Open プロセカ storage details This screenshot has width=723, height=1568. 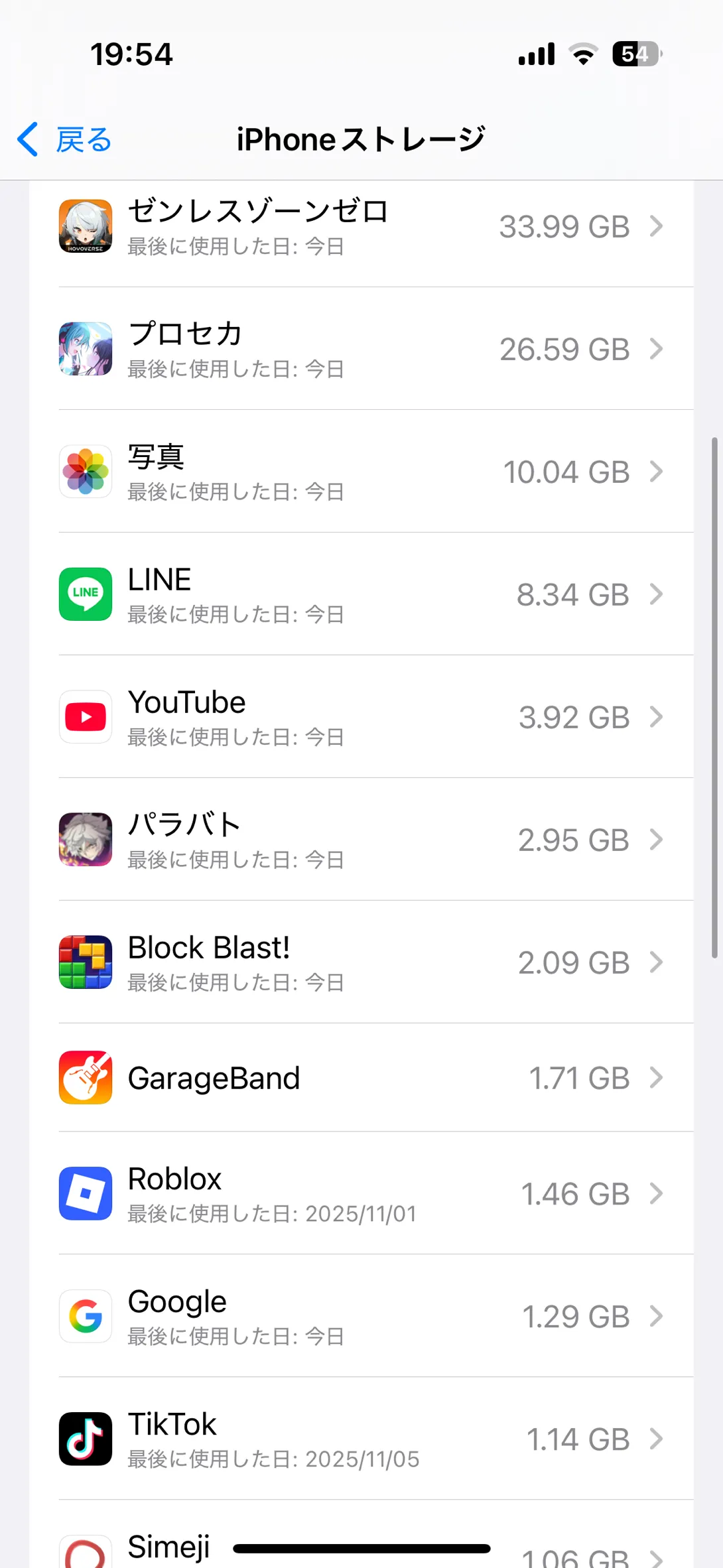click(361, 350)
